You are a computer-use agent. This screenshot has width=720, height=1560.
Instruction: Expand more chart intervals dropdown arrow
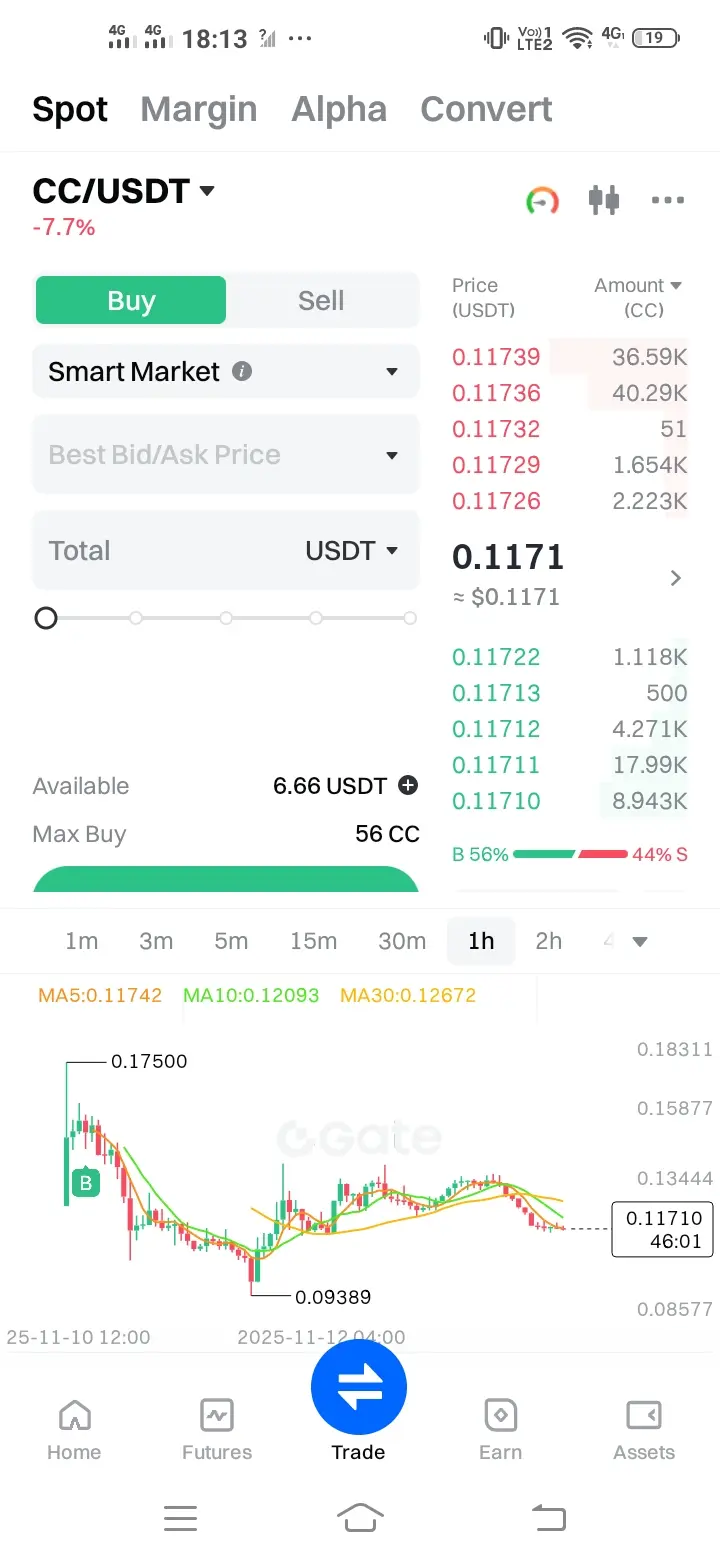click(x=640, y=942)
